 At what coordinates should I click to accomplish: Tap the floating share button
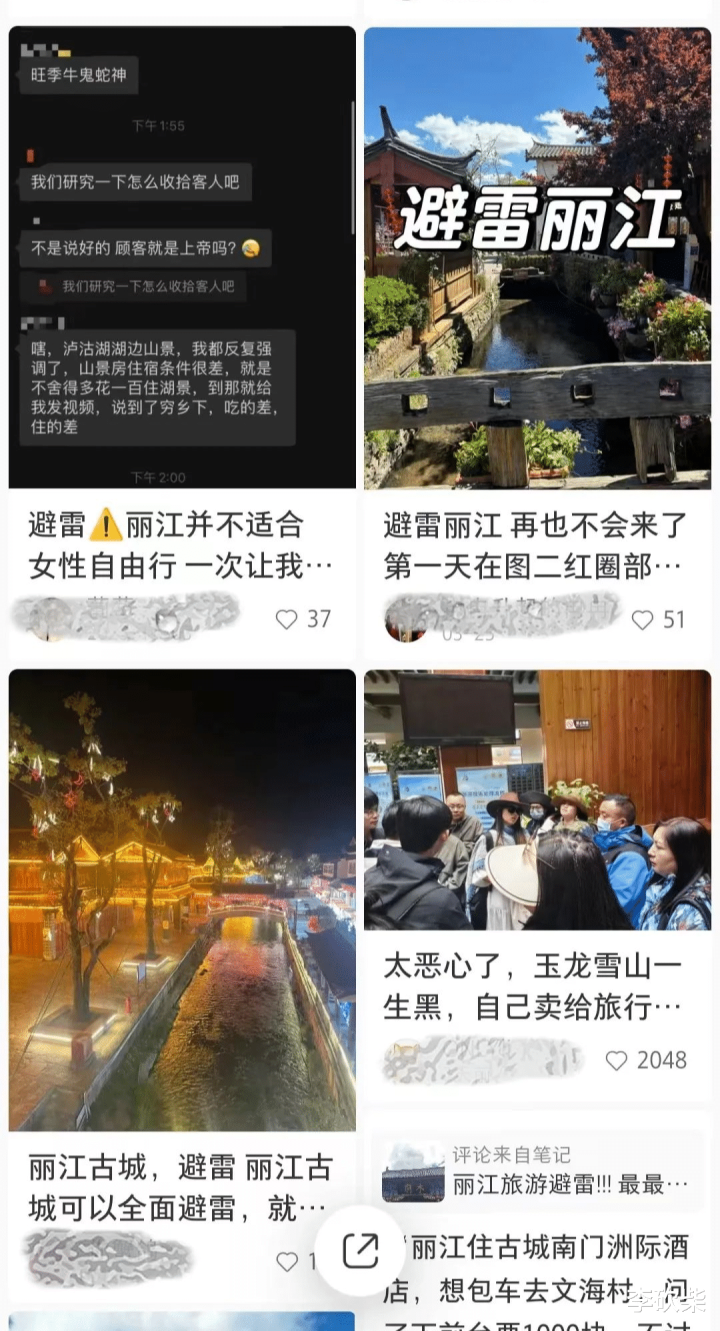pos(360,1251)
